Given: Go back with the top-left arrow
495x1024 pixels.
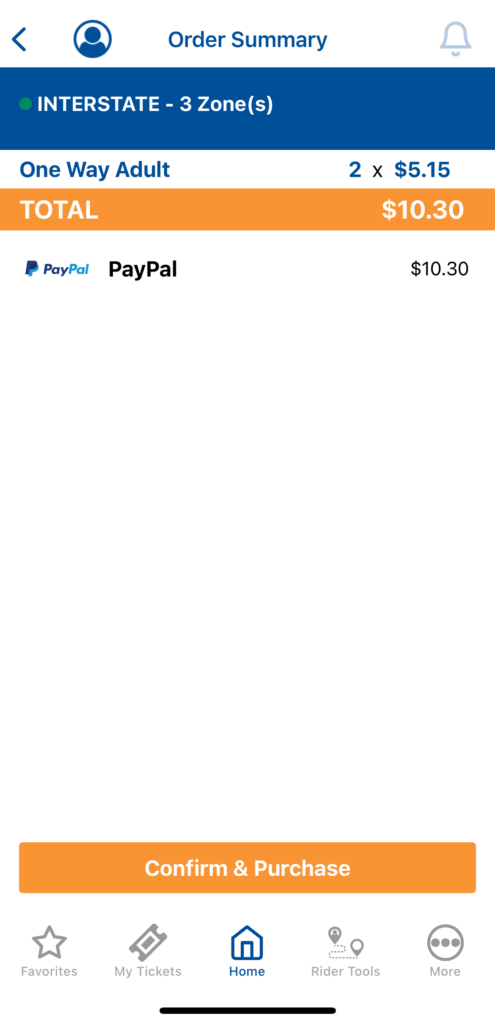Looking at the screenshot, I should 20,40.
